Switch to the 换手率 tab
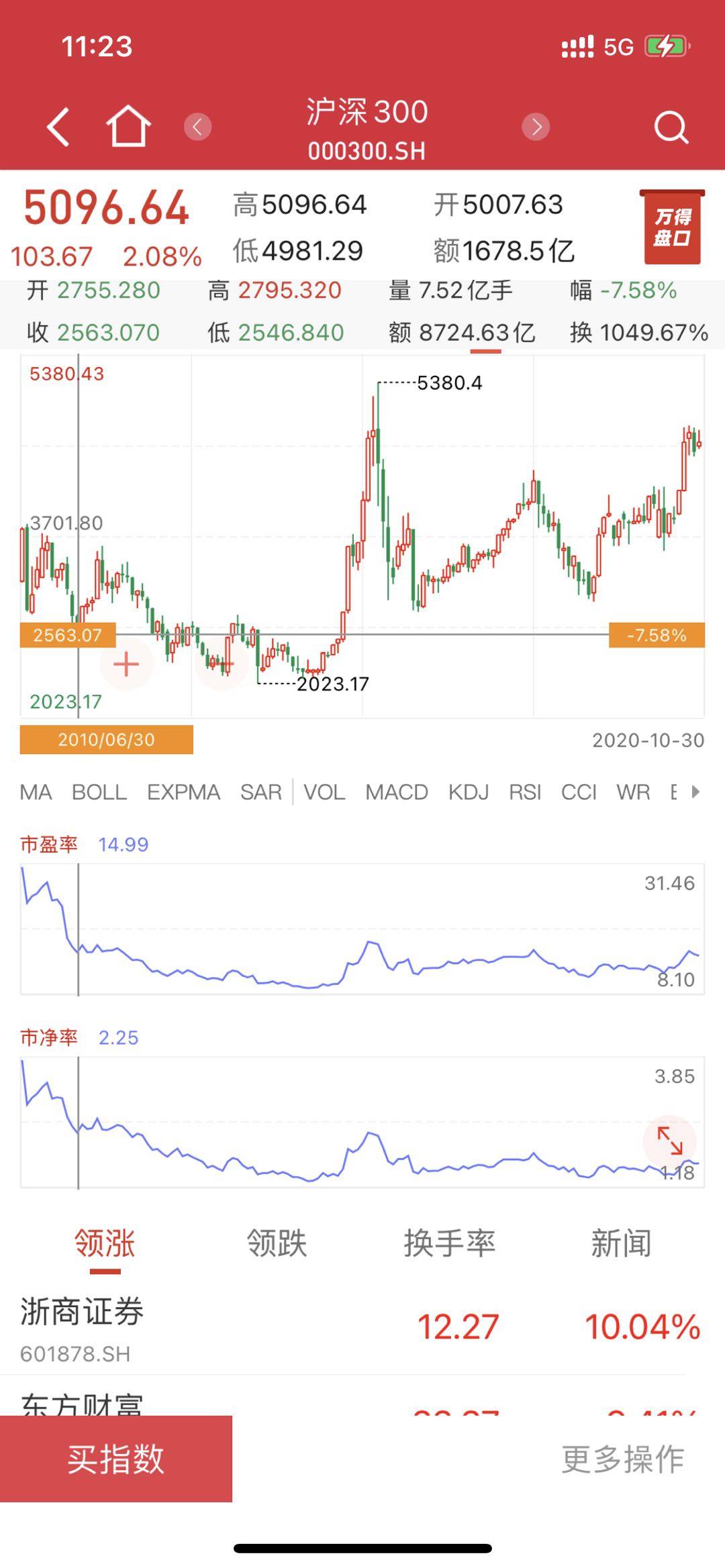Image resolution: width=725 pixels, height=1568 pixels. (x=449, y=1244)
